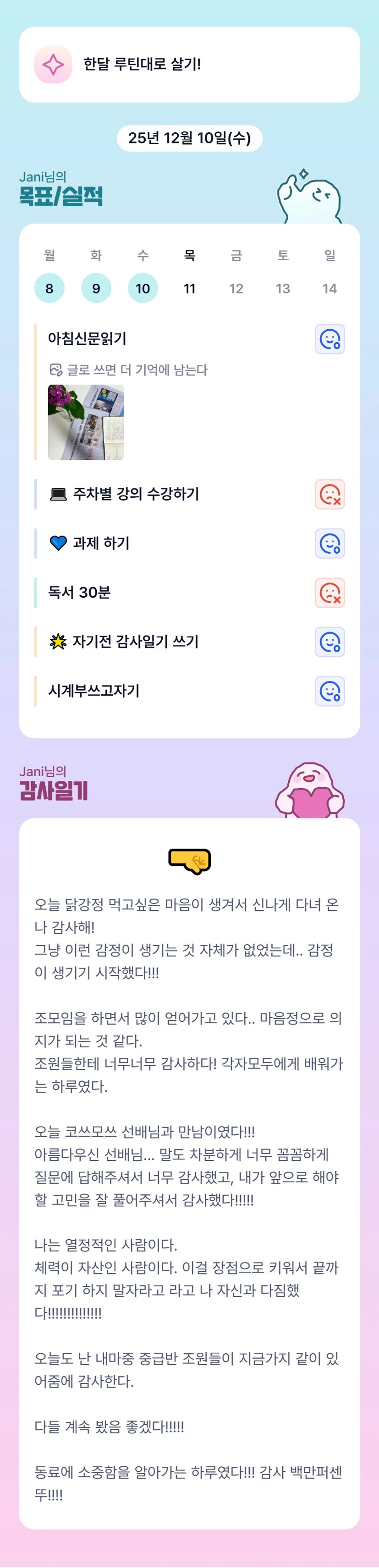Select Tuesday the 9th in the week row
379x1568 pixels.
coord(96,289)
